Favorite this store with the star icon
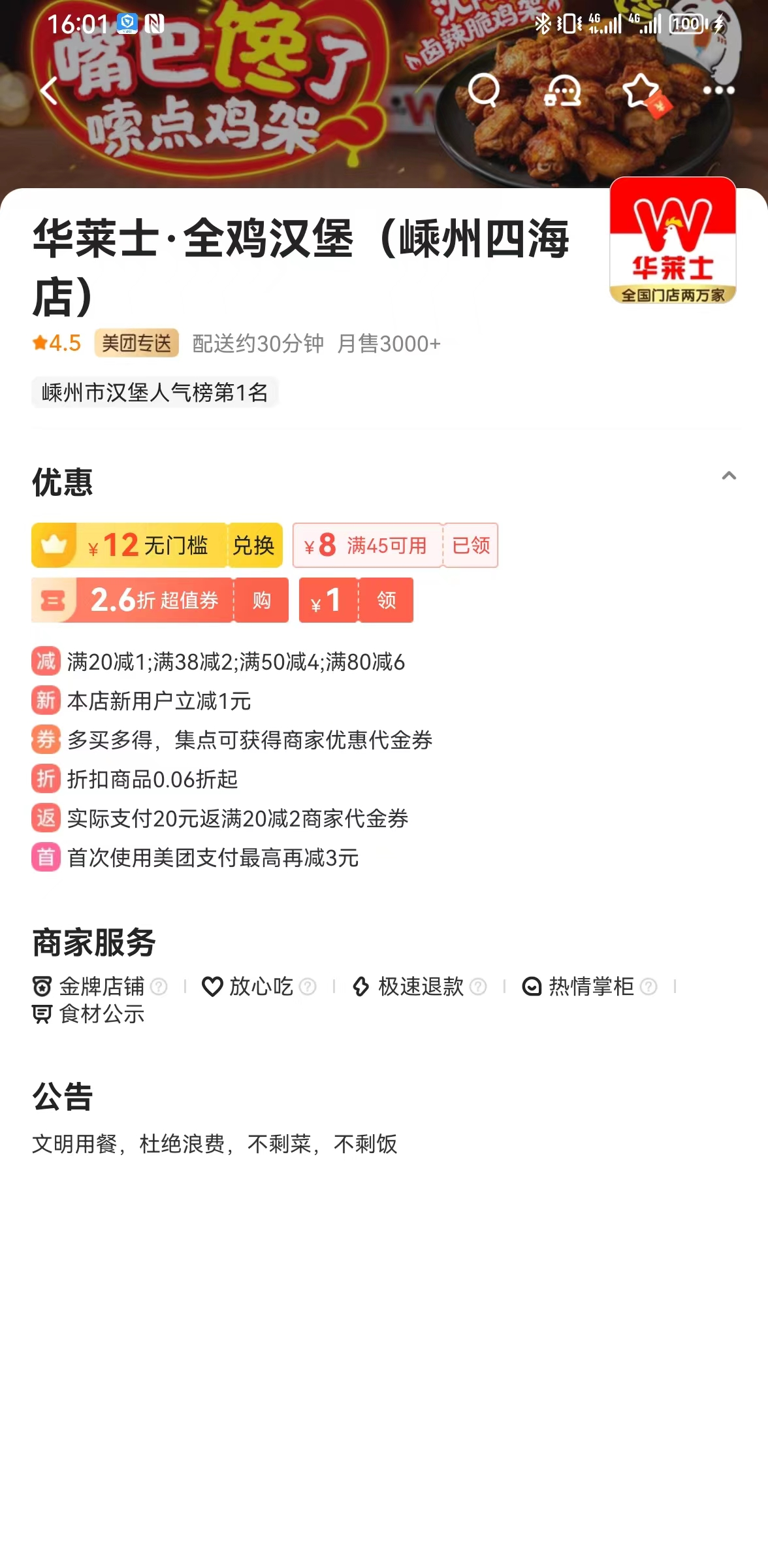The width and height of the screenshot is (768, 1568). (641, 90)
